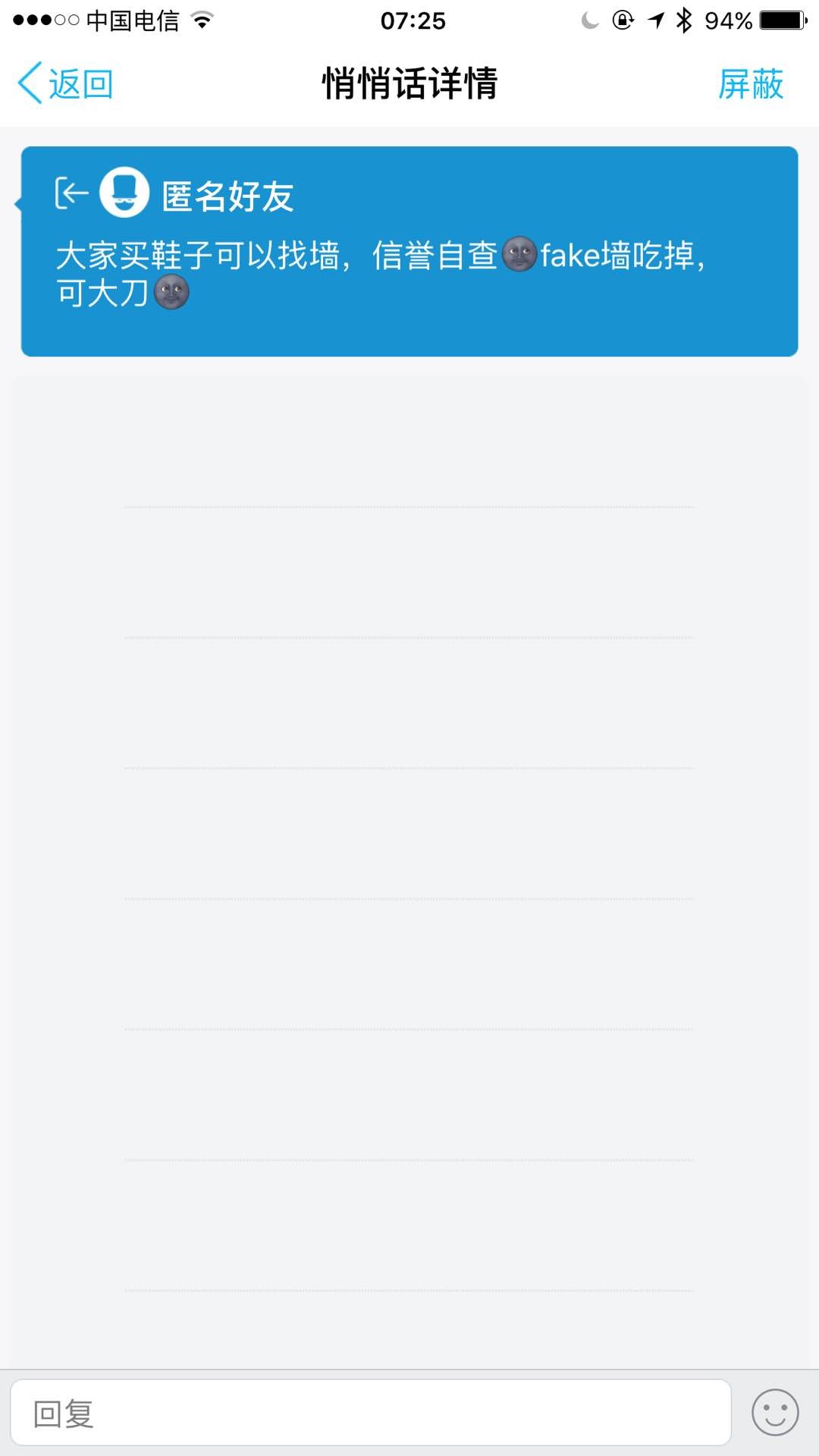Open the emoji smiley picker

tap(774, 1413)
